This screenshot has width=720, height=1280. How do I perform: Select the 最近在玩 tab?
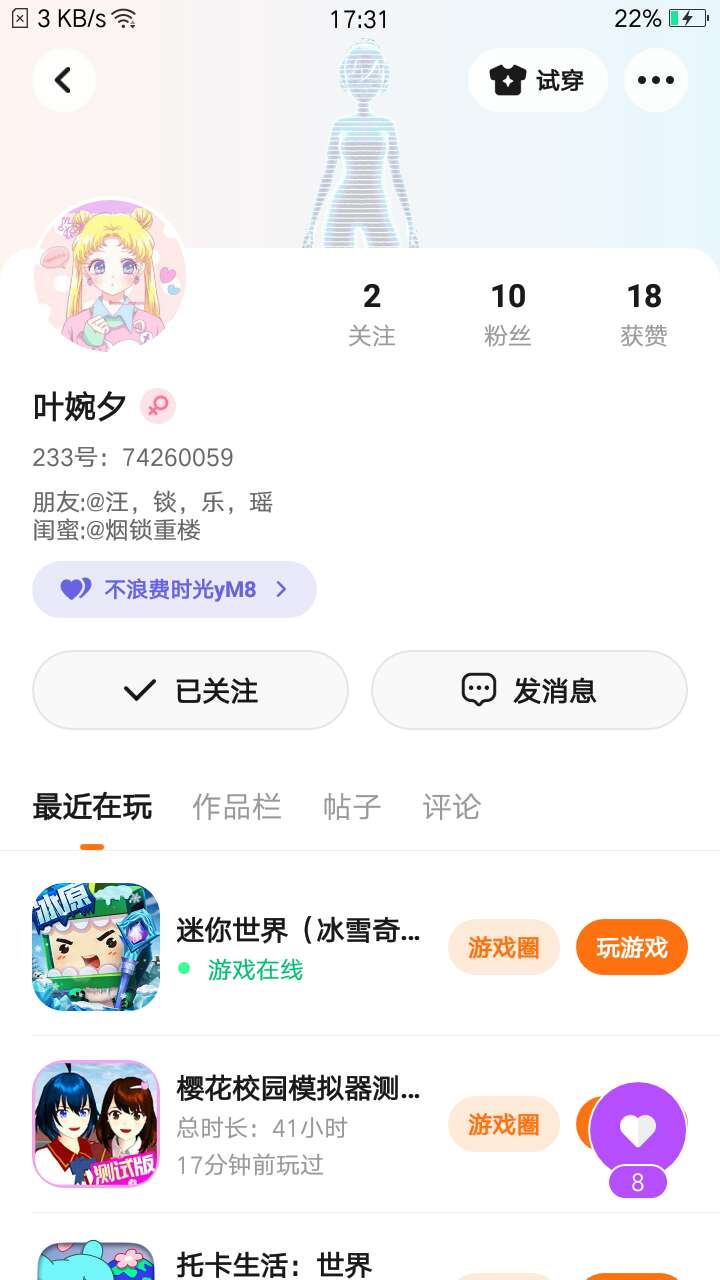coord(92,807)
